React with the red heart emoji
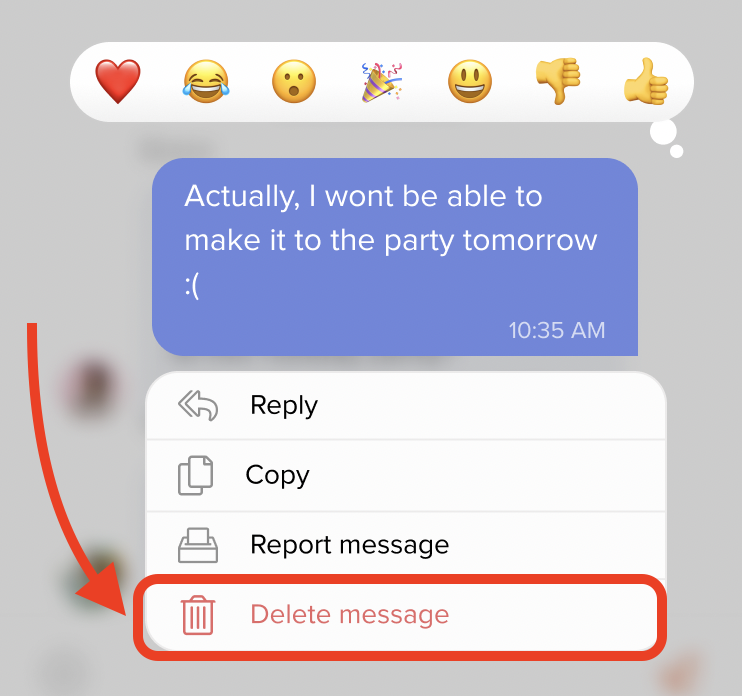742x696 pixels. point(117,82)
